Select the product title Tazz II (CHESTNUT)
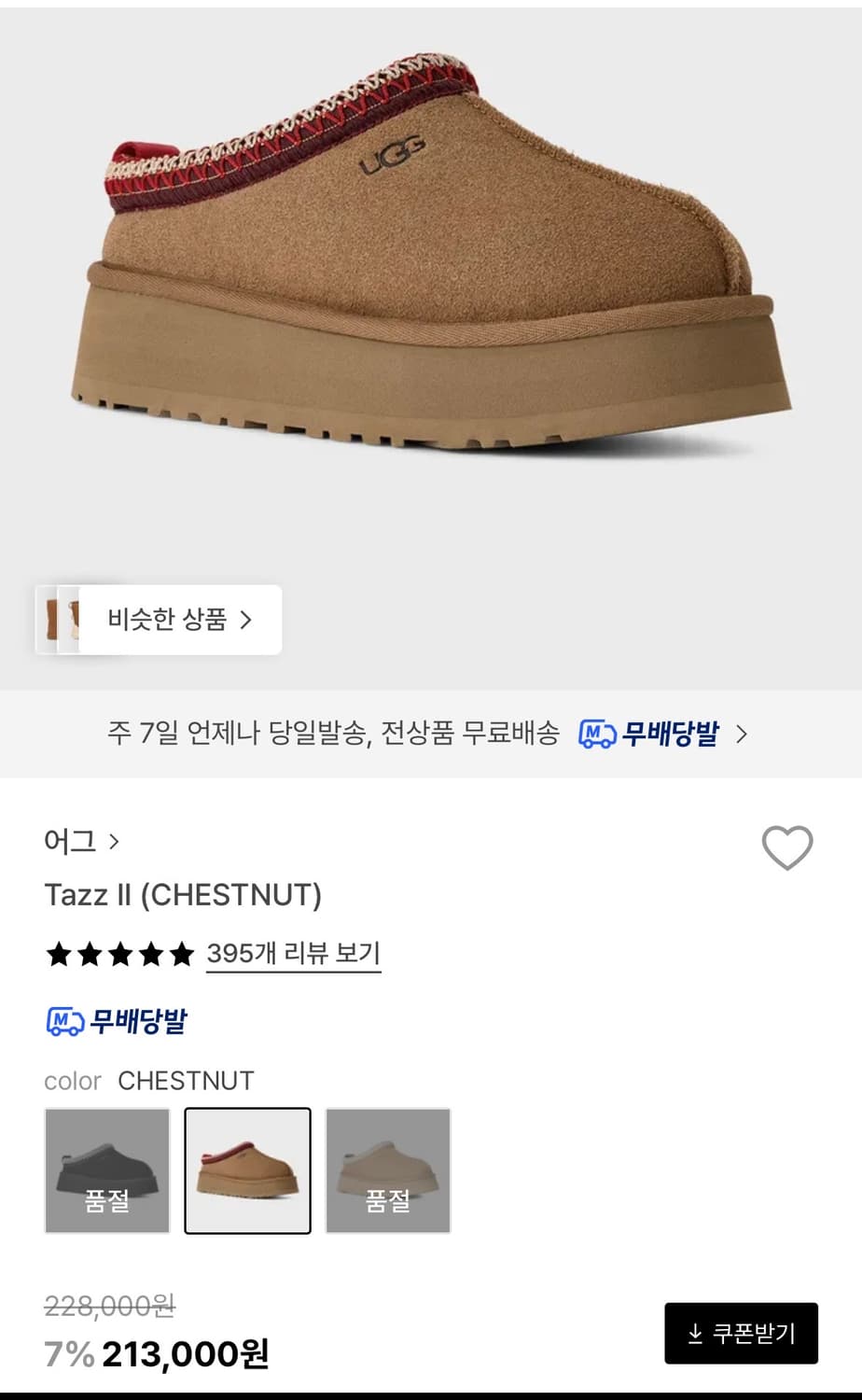 coord(183,894)
